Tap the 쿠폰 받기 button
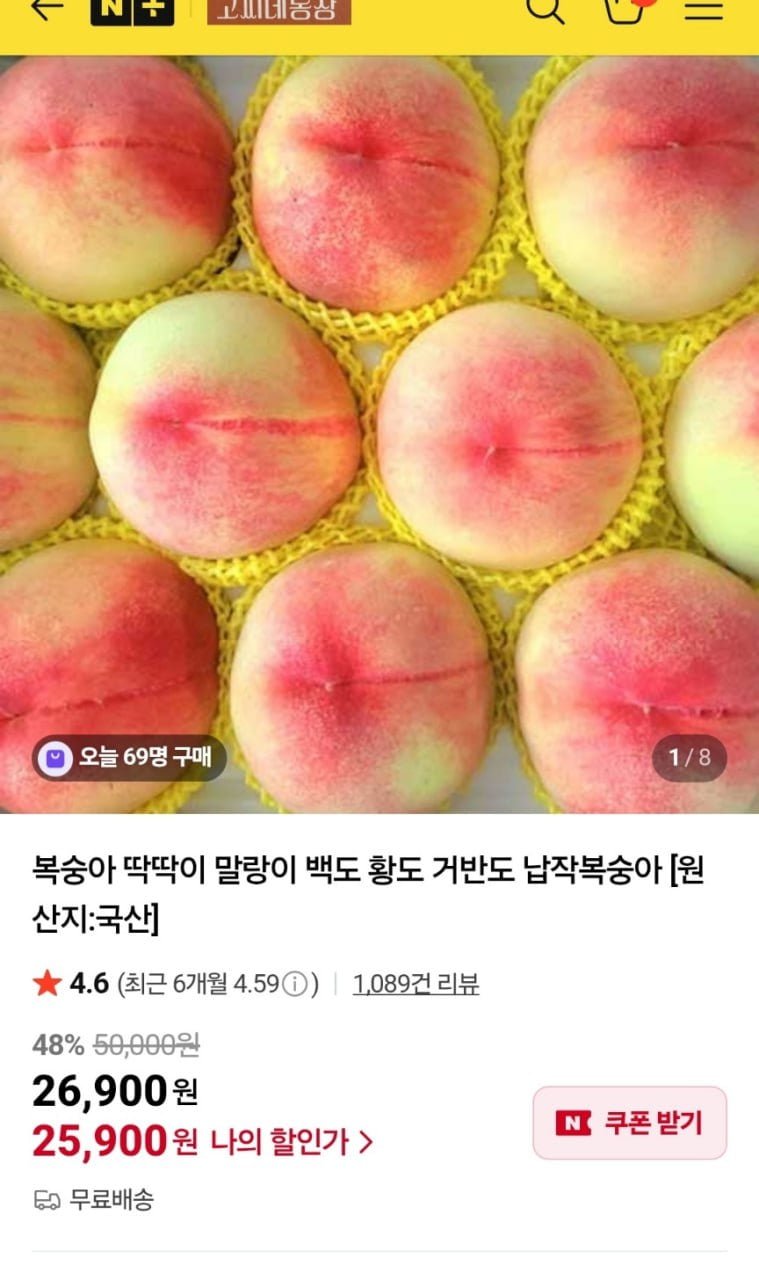This screenshot has height=1280, width=759. coord(630,1122)
